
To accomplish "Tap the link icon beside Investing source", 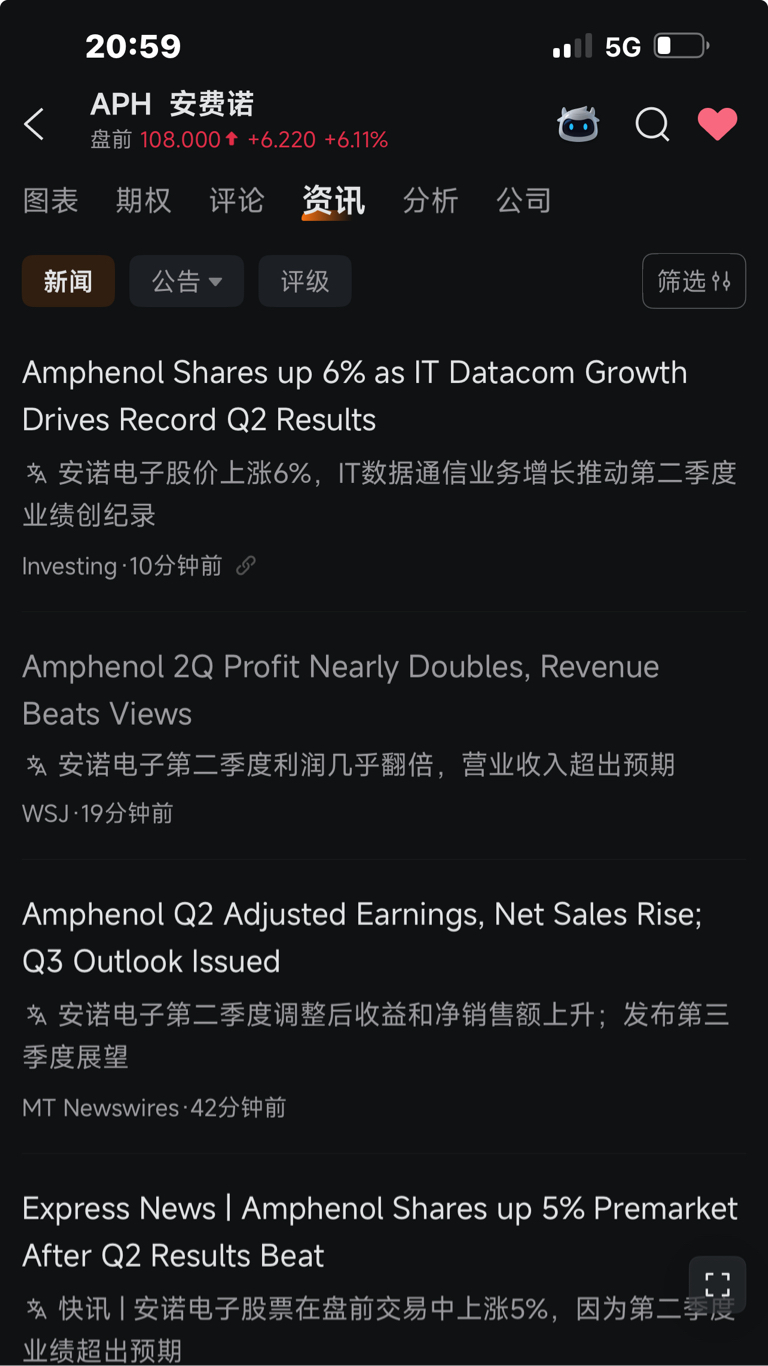I will (x=246, y=566).
